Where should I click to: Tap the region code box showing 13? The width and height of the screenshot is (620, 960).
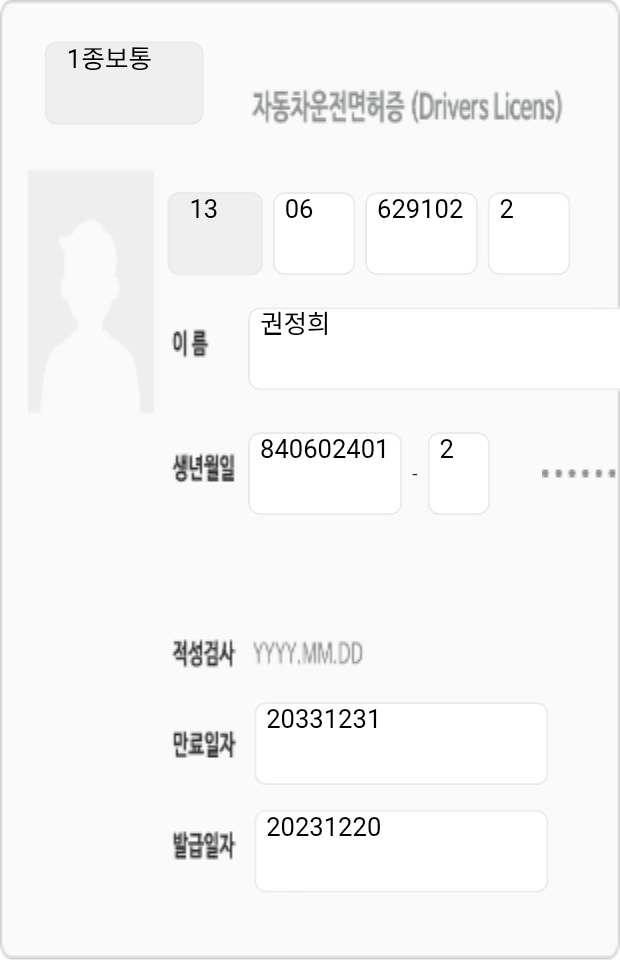point(214,233)
